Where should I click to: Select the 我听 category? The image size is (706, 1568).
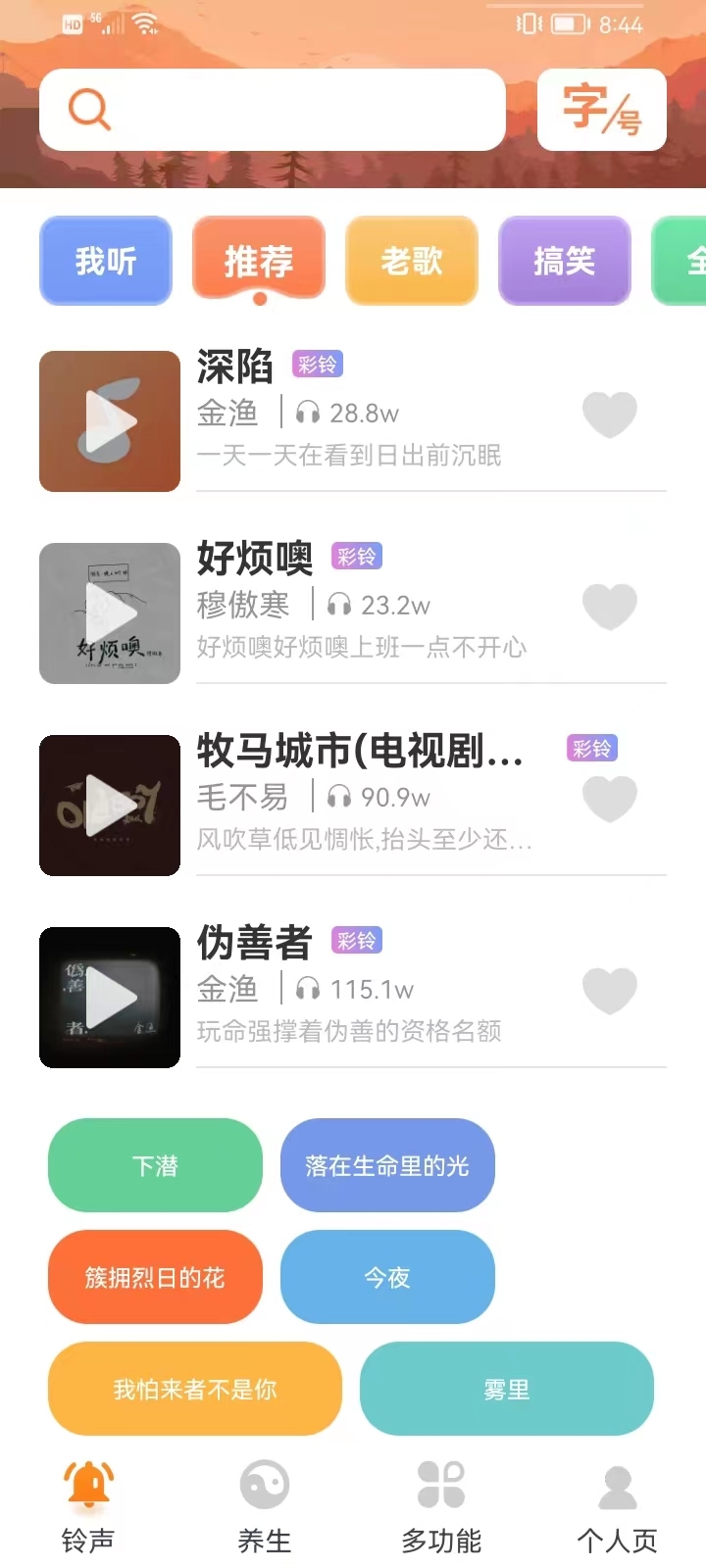[106, 260]
